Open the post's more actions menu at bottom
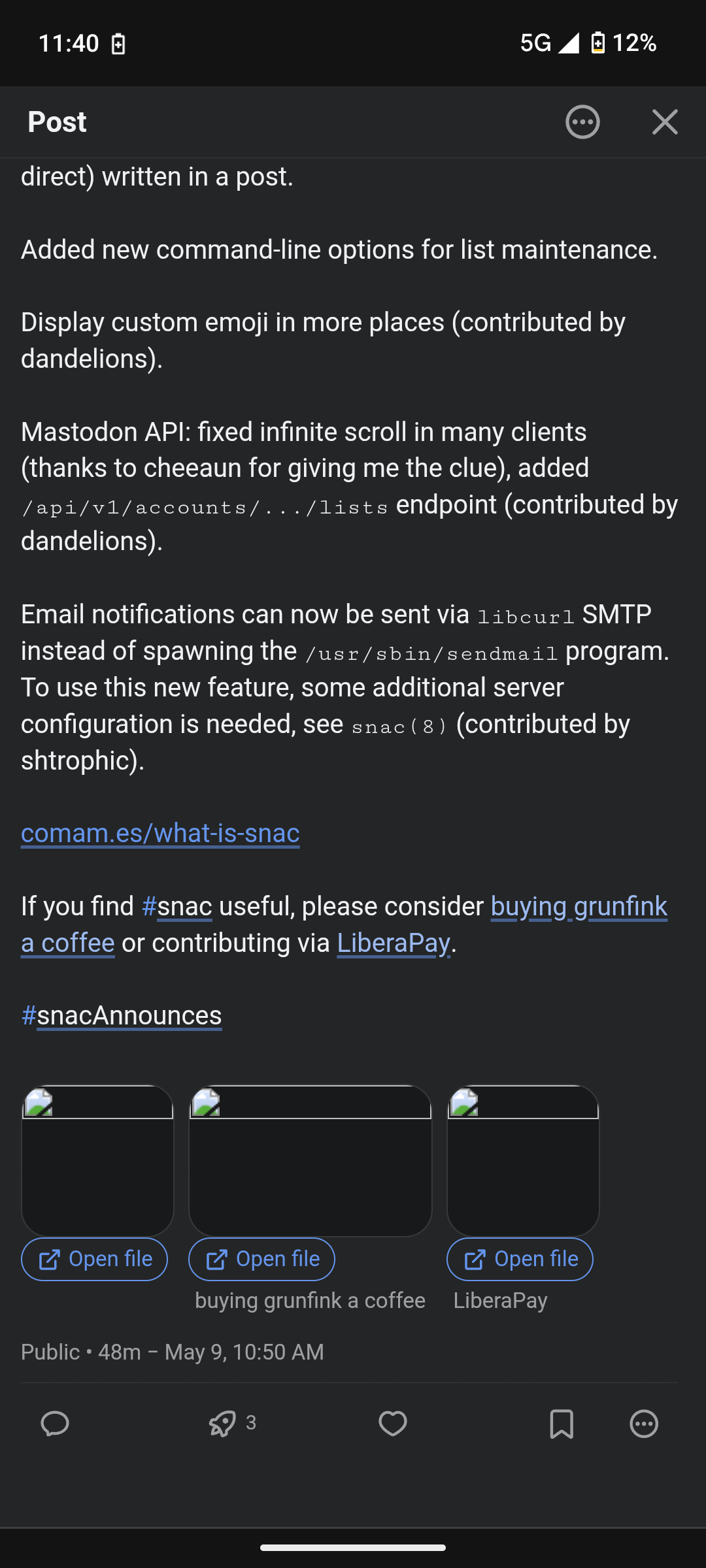706x1568 pixels. click(644, 1424)
